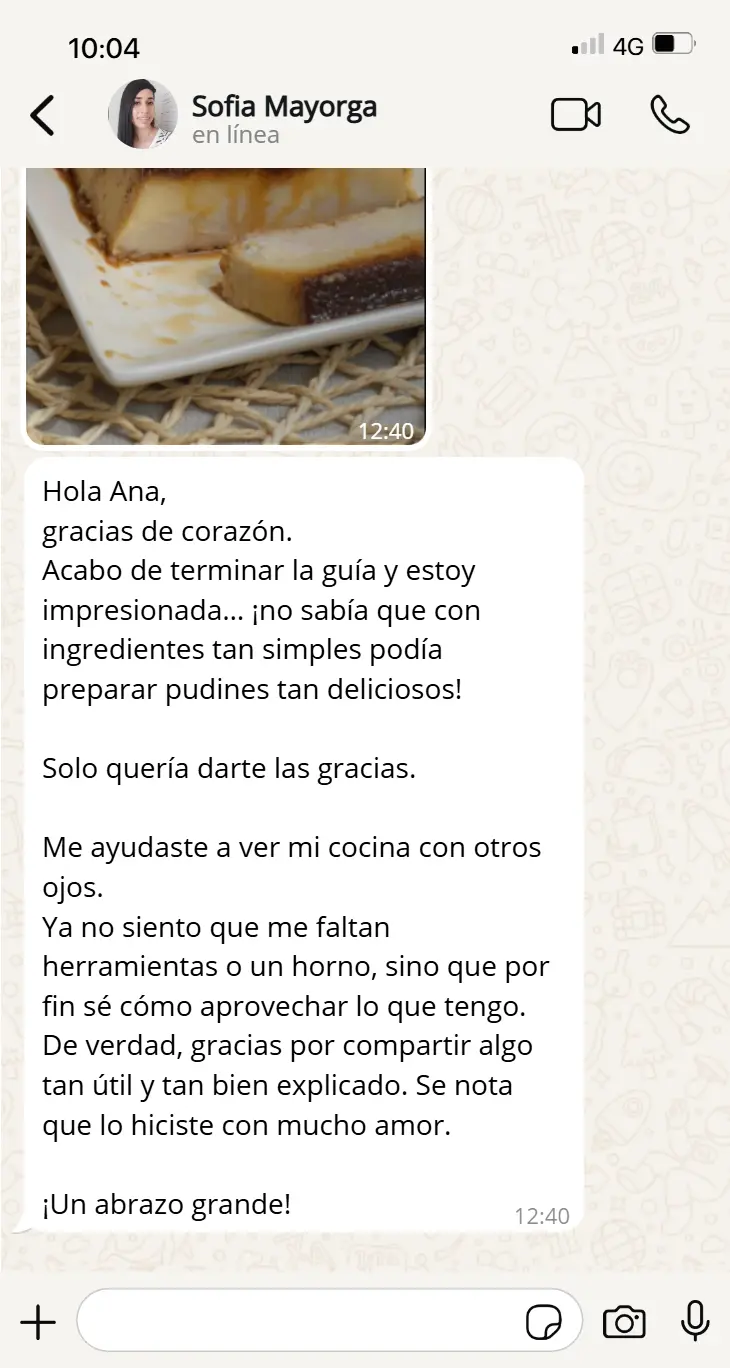This screenshot has height=1368, width=730.
Task: Open Sofia Mayorga's contact info
Action: pyautogui.click(x=283, y=117)
